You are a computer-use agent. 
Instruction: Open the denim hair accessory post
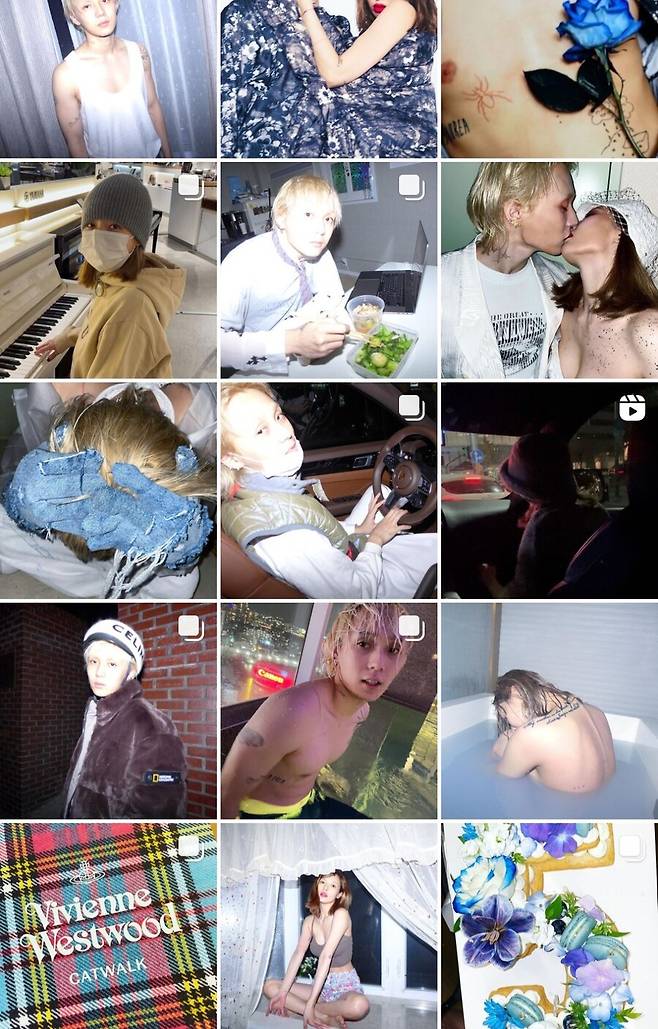click(108, 490)
